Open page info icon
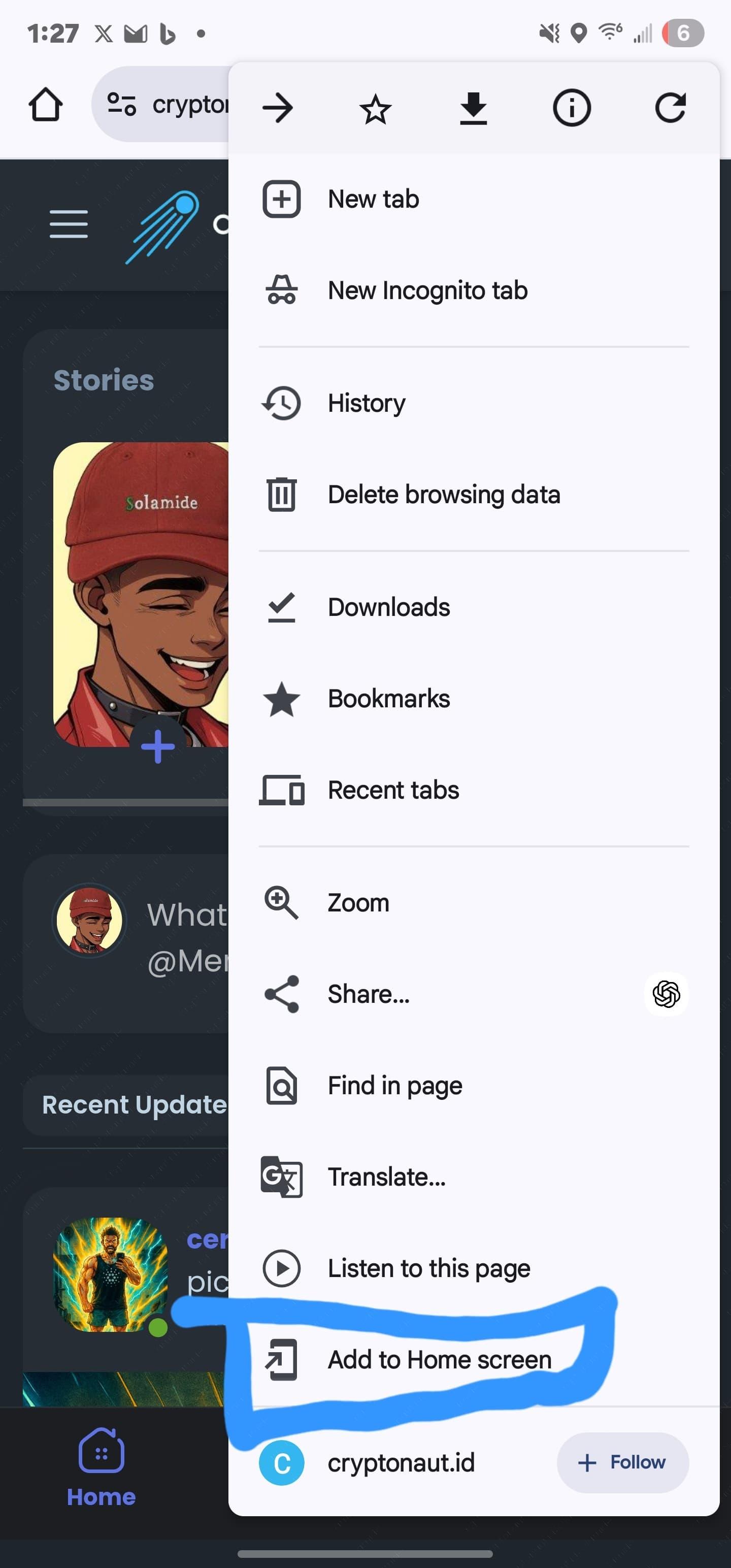Screen dimensions: 731x1568 click(571, 108)
